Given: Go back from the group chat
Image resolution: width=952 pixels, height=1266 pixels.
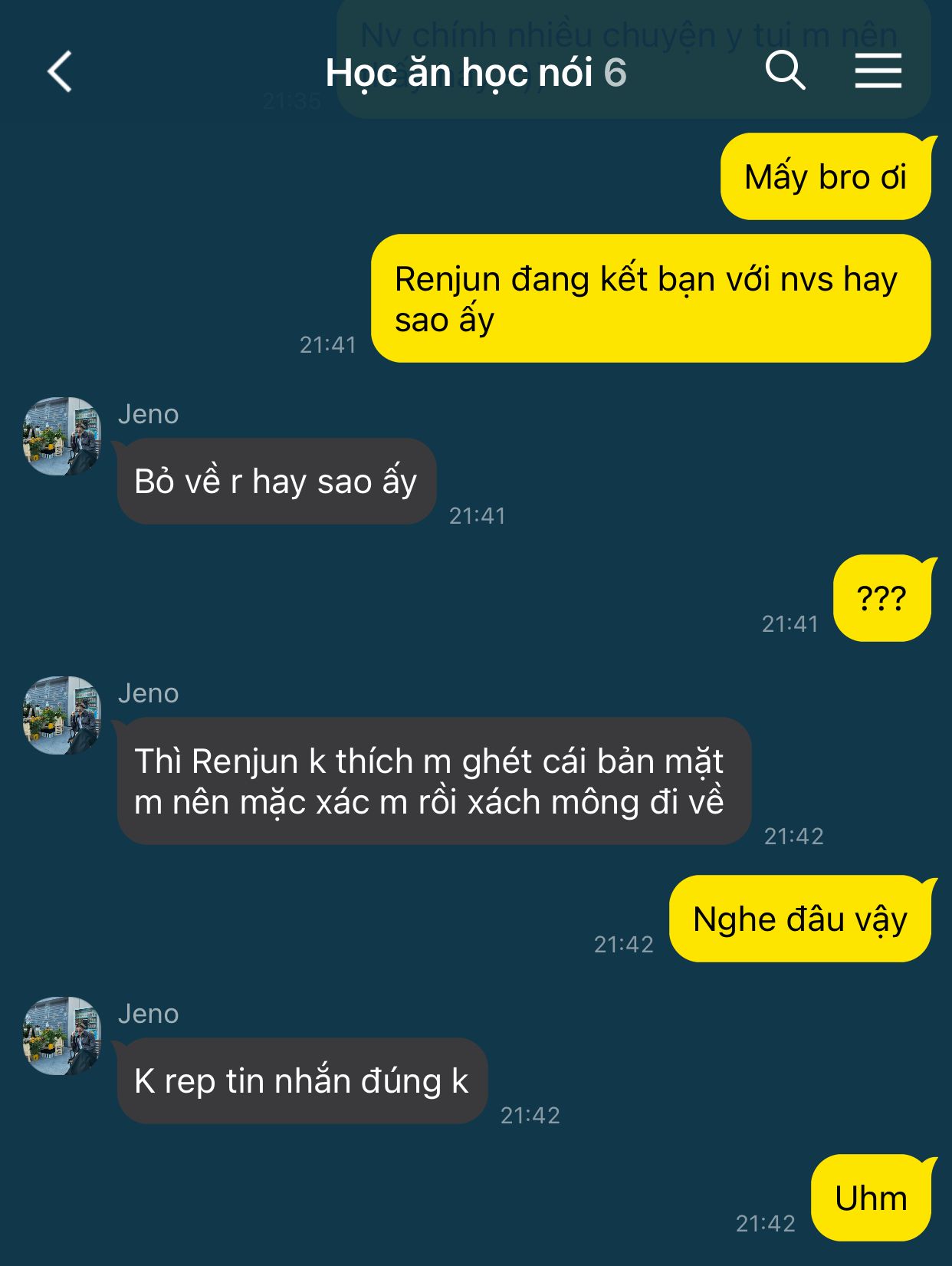Looking at the screenshot, I should pyautogui.click(x=59, y=72).
